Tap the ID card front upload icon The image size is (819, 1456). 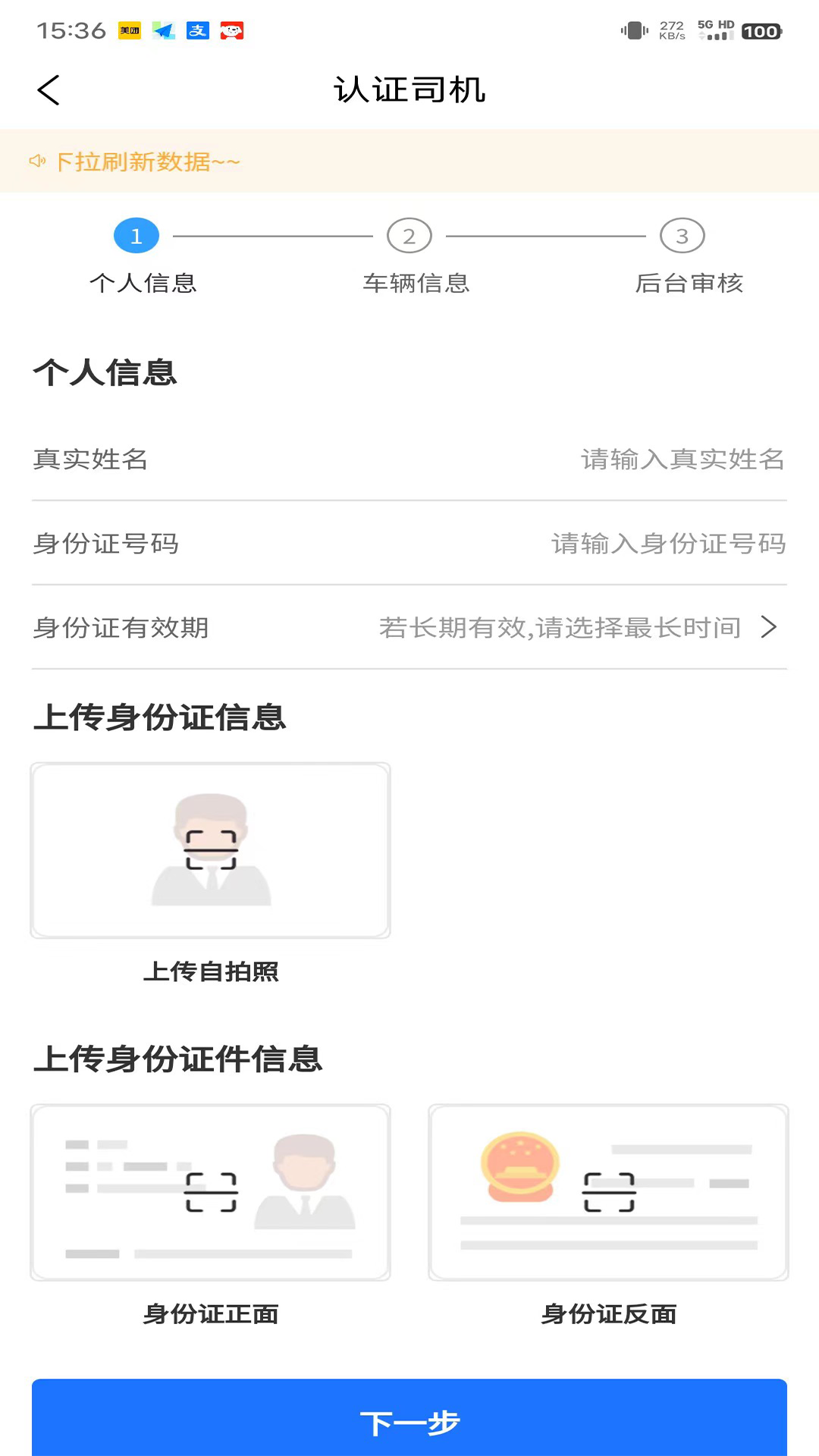210,1191
